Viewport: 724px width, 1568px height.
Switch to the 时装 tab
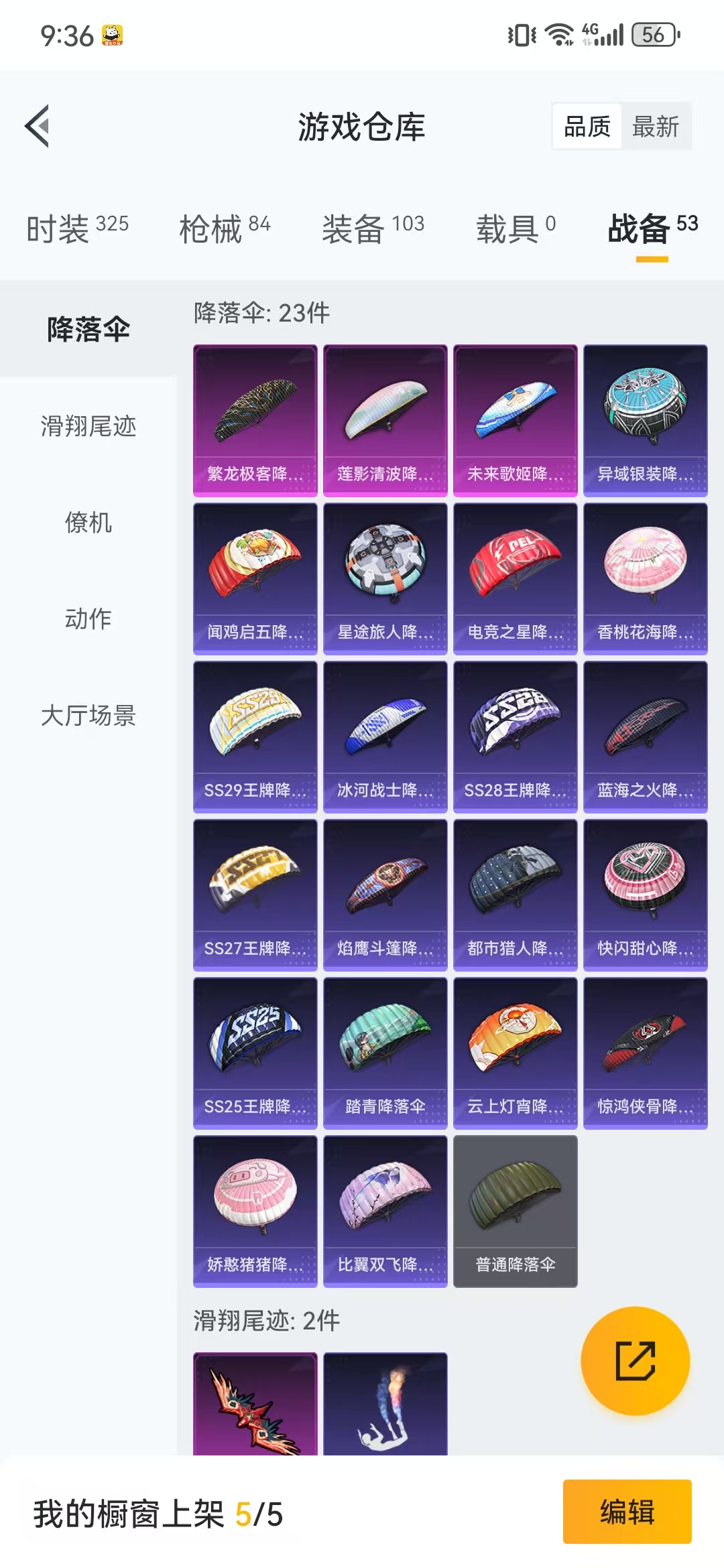coord(77,228)
